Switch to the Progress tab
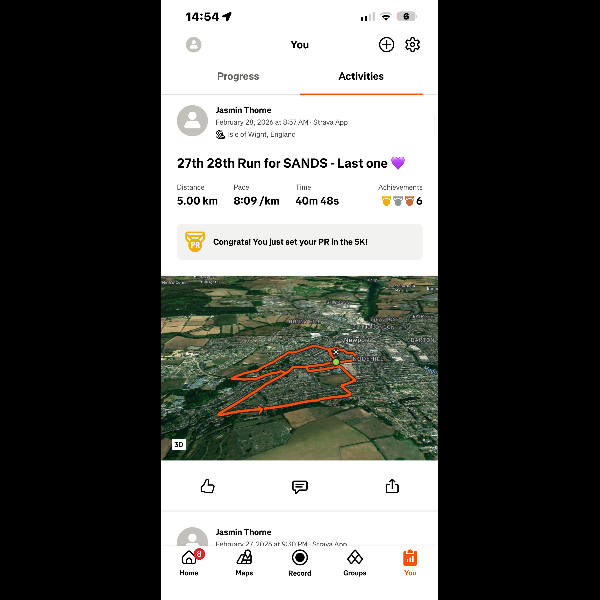 238,77
